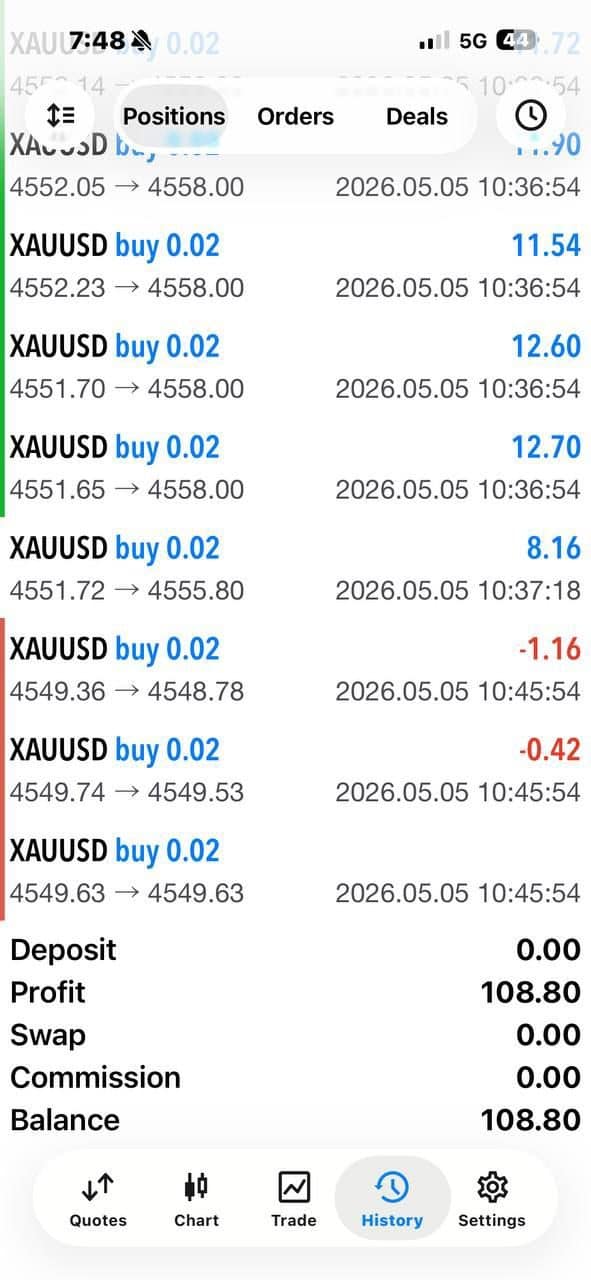591x1280 pixels.
Task: Switch to the Deals segment
Action: click(x=416, y=116)
